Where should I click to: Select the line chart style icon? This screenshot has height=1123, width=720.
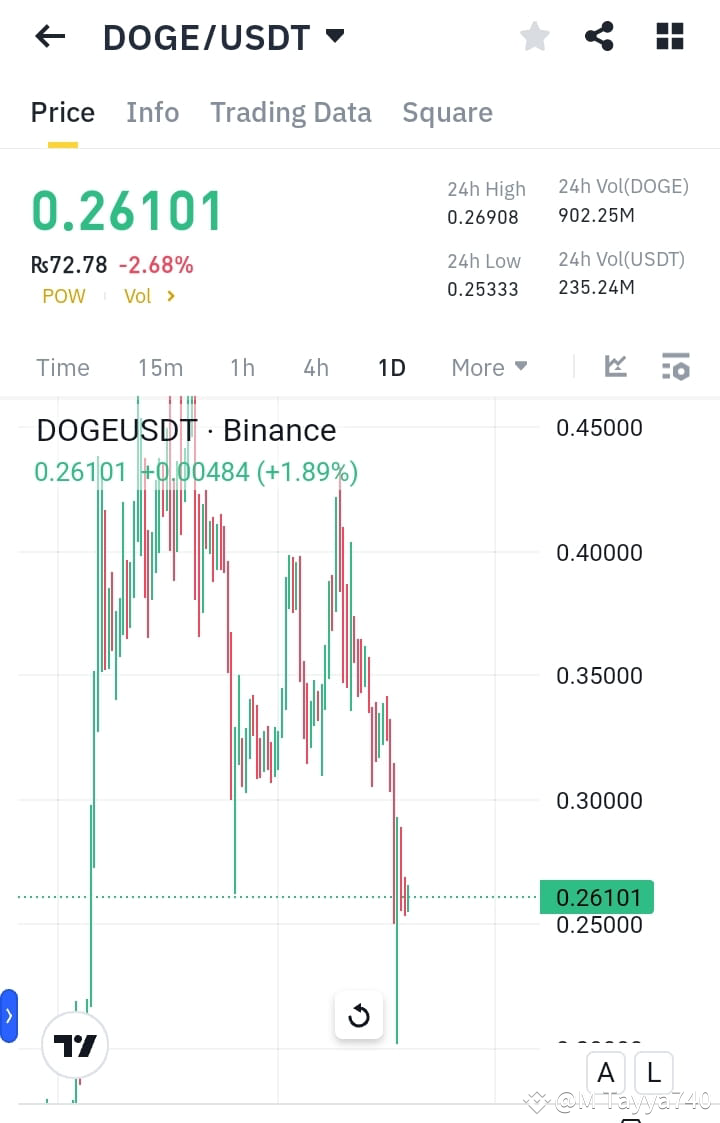click(x=615, y=367)
